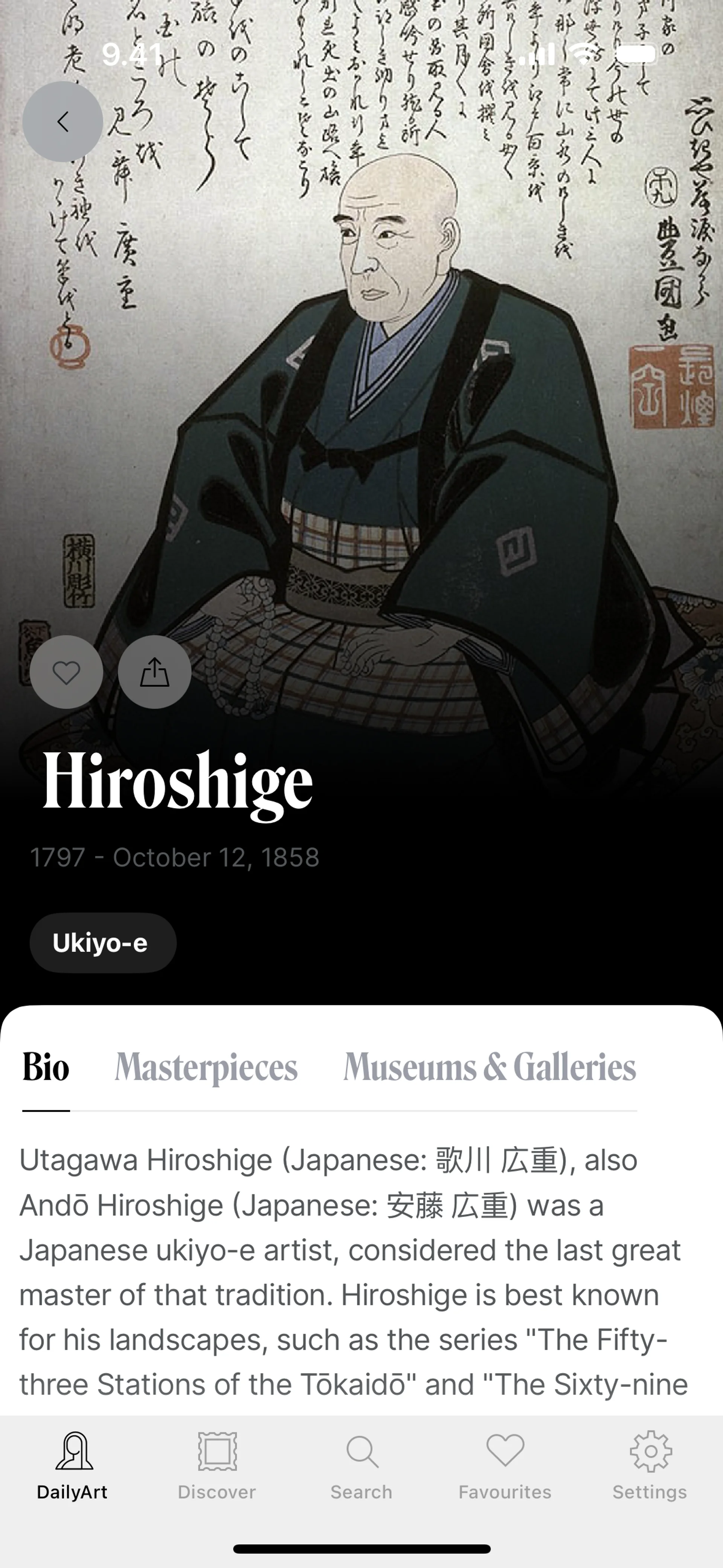Switch to the Masterpieces tab
This screenshot has height=1568, width=723.
(x=206, y=1068)
